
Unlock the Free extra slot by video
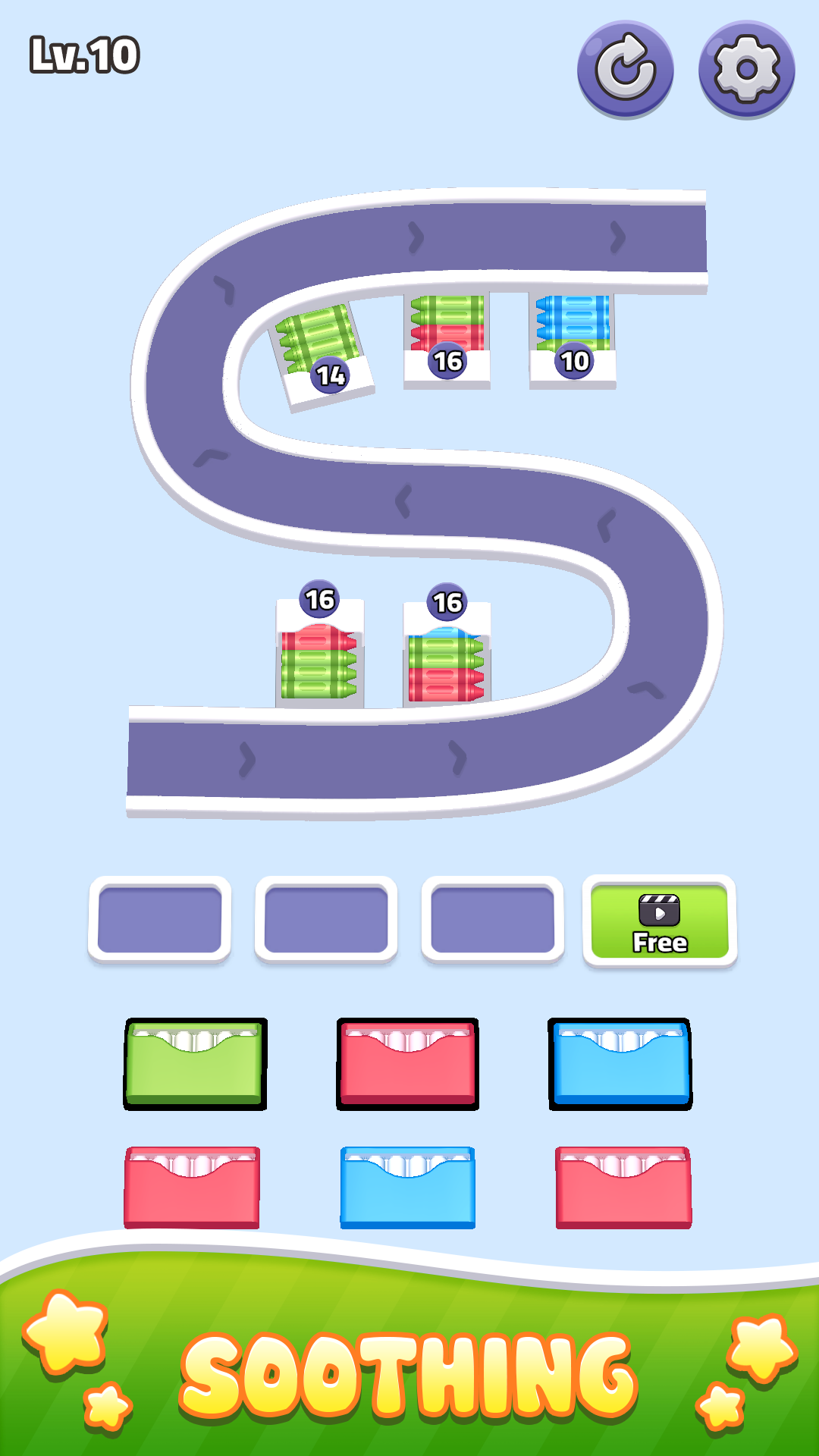(x=659, y=921)
